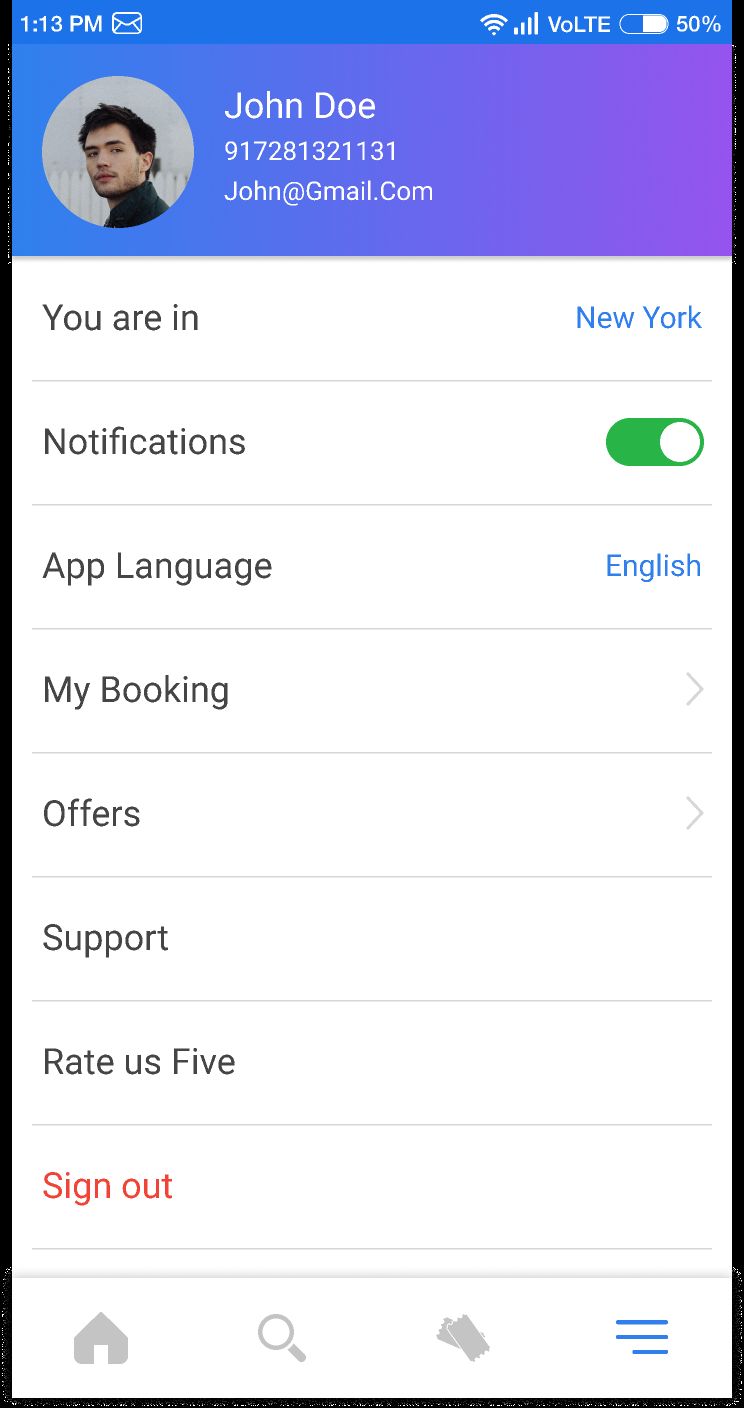Screen dimensions: 744x1408
Task: Select the menu tab in bottom bar
Action: point(641,1337)
